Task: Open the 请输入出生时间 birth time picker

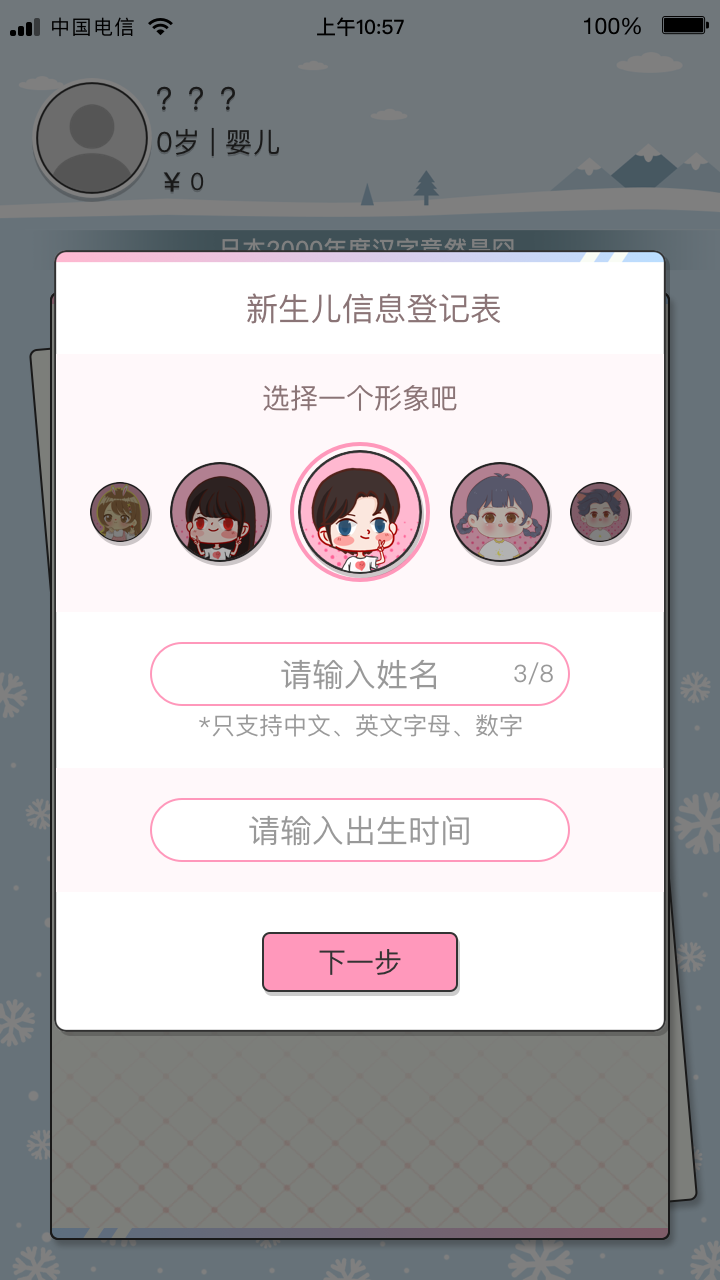Action: (360, 830)
